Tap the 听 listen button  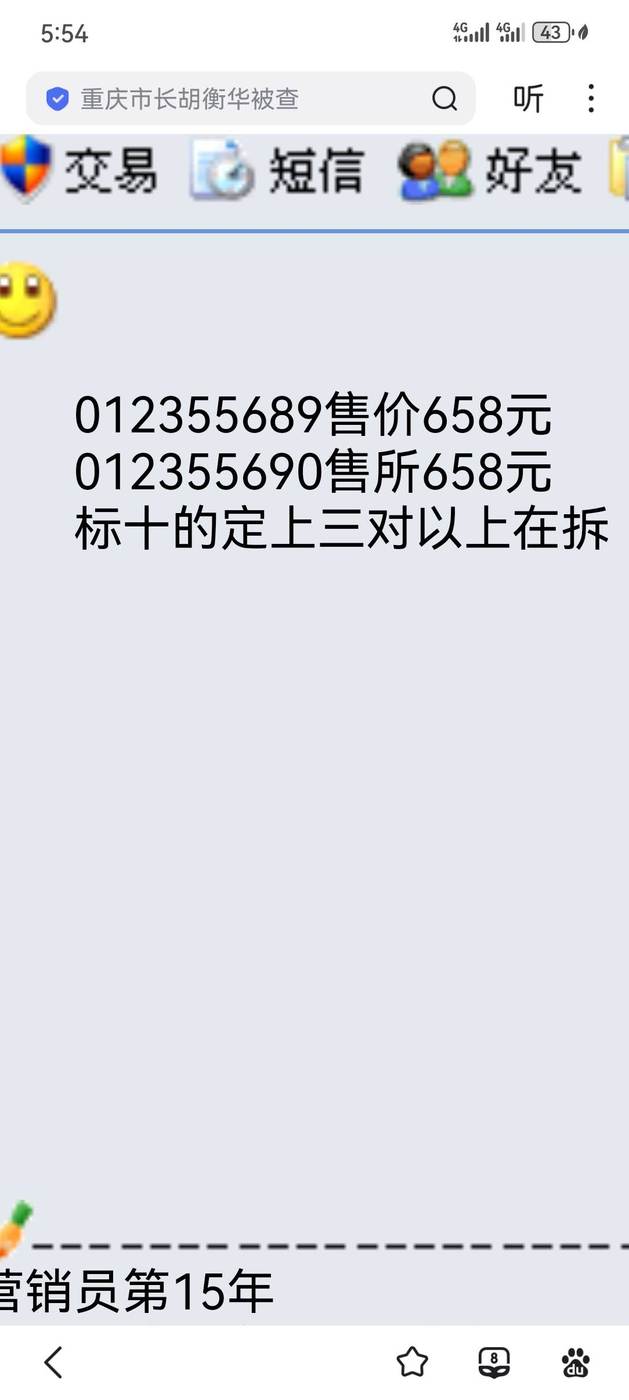[x=528, y=98]
